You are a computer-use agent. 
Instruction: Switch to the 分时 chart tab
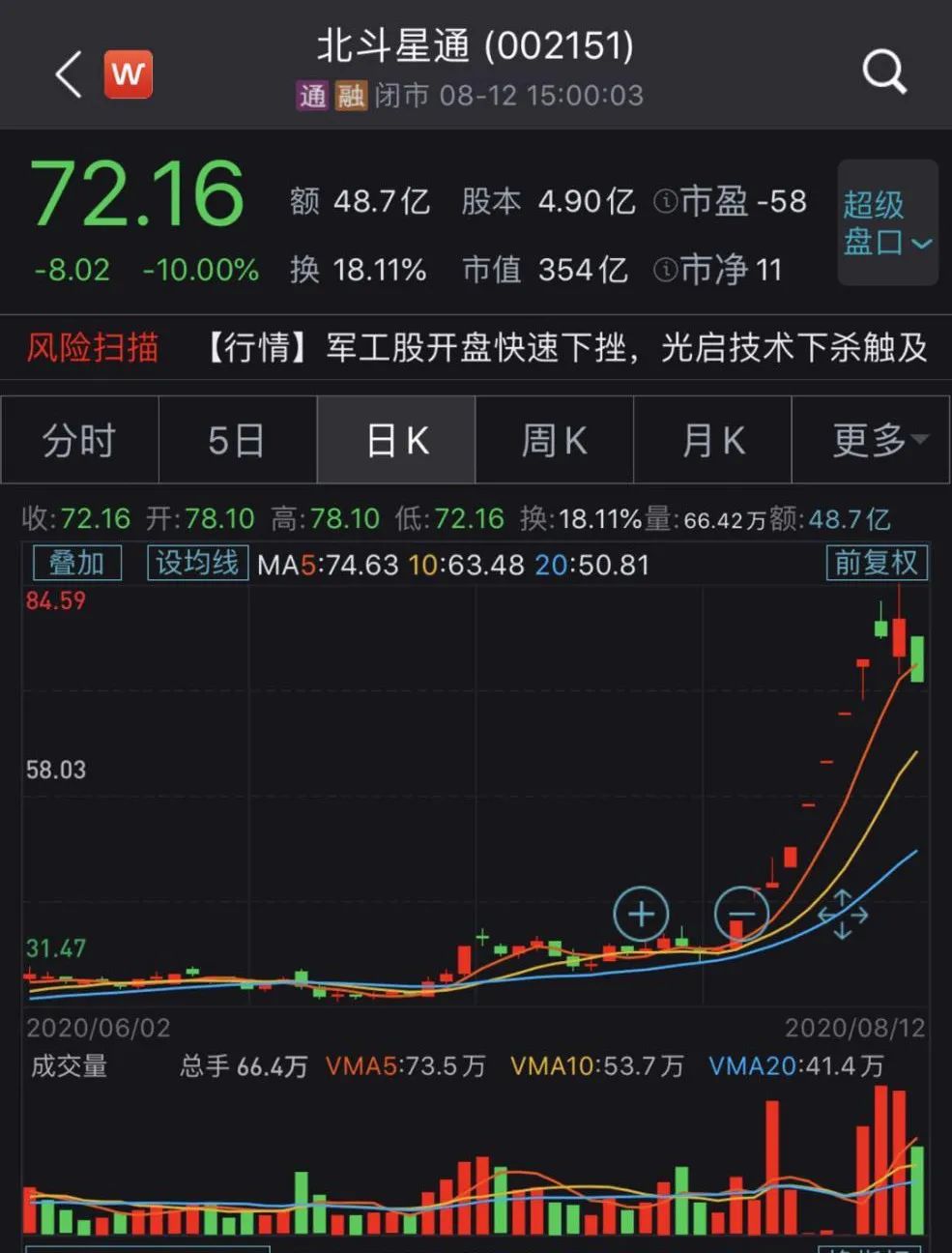[79, 440]
